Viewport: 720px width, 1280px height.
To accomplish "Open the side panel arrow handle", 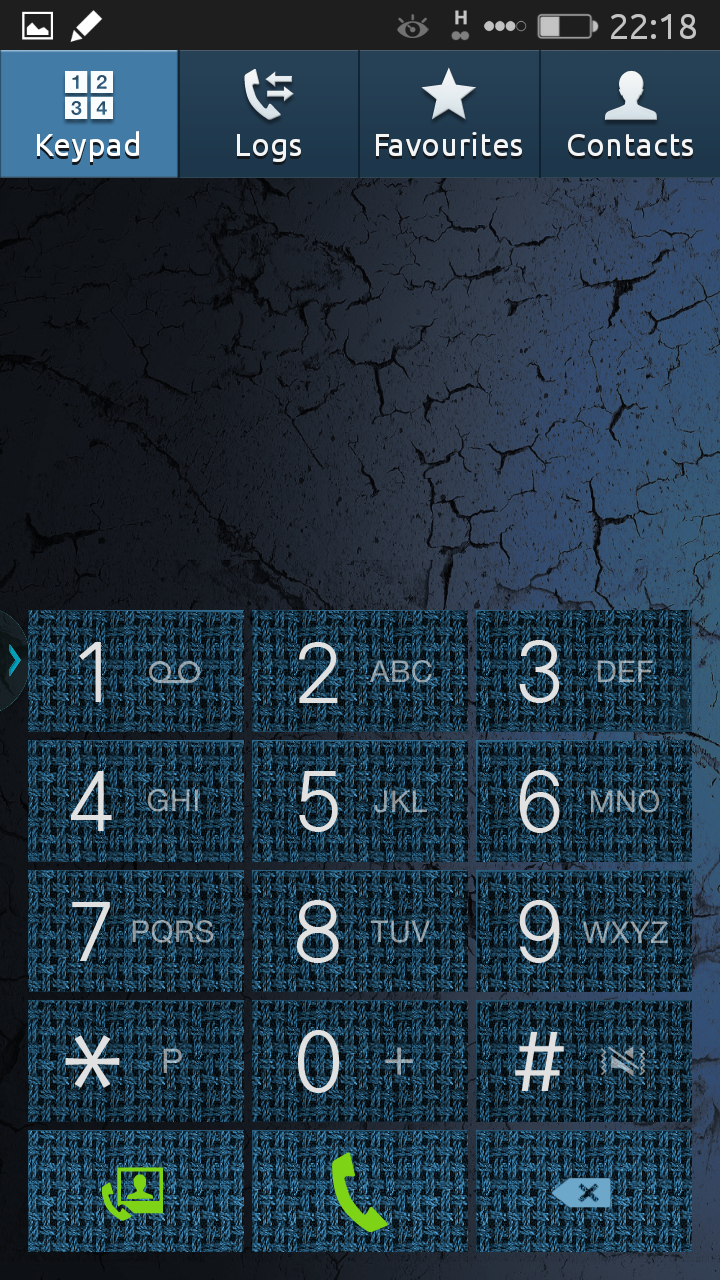I will [x=13, y=660].
